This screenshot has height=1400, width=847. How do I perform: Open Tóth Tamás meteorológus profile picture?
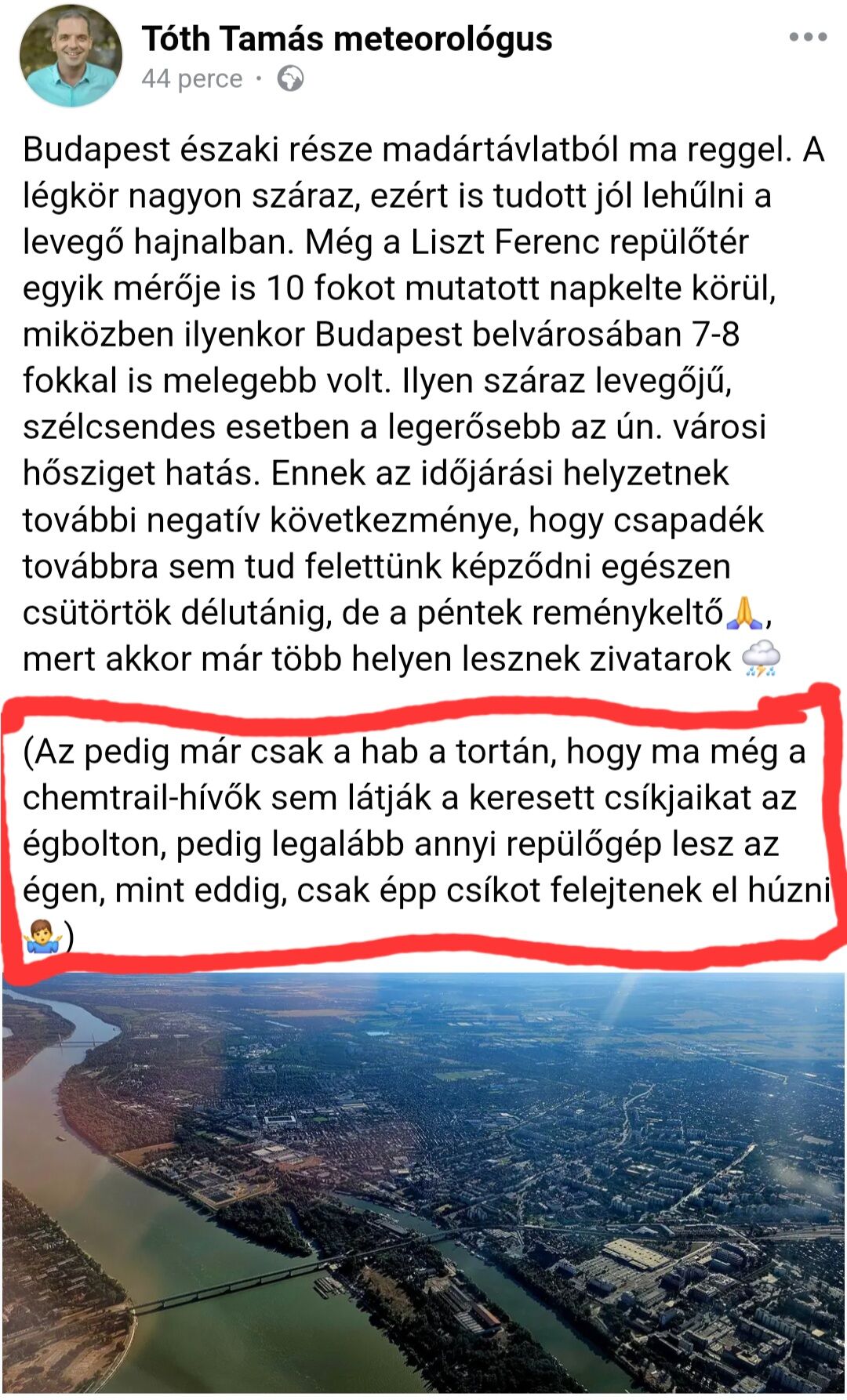pyautogui.click(x=71, y=56)
